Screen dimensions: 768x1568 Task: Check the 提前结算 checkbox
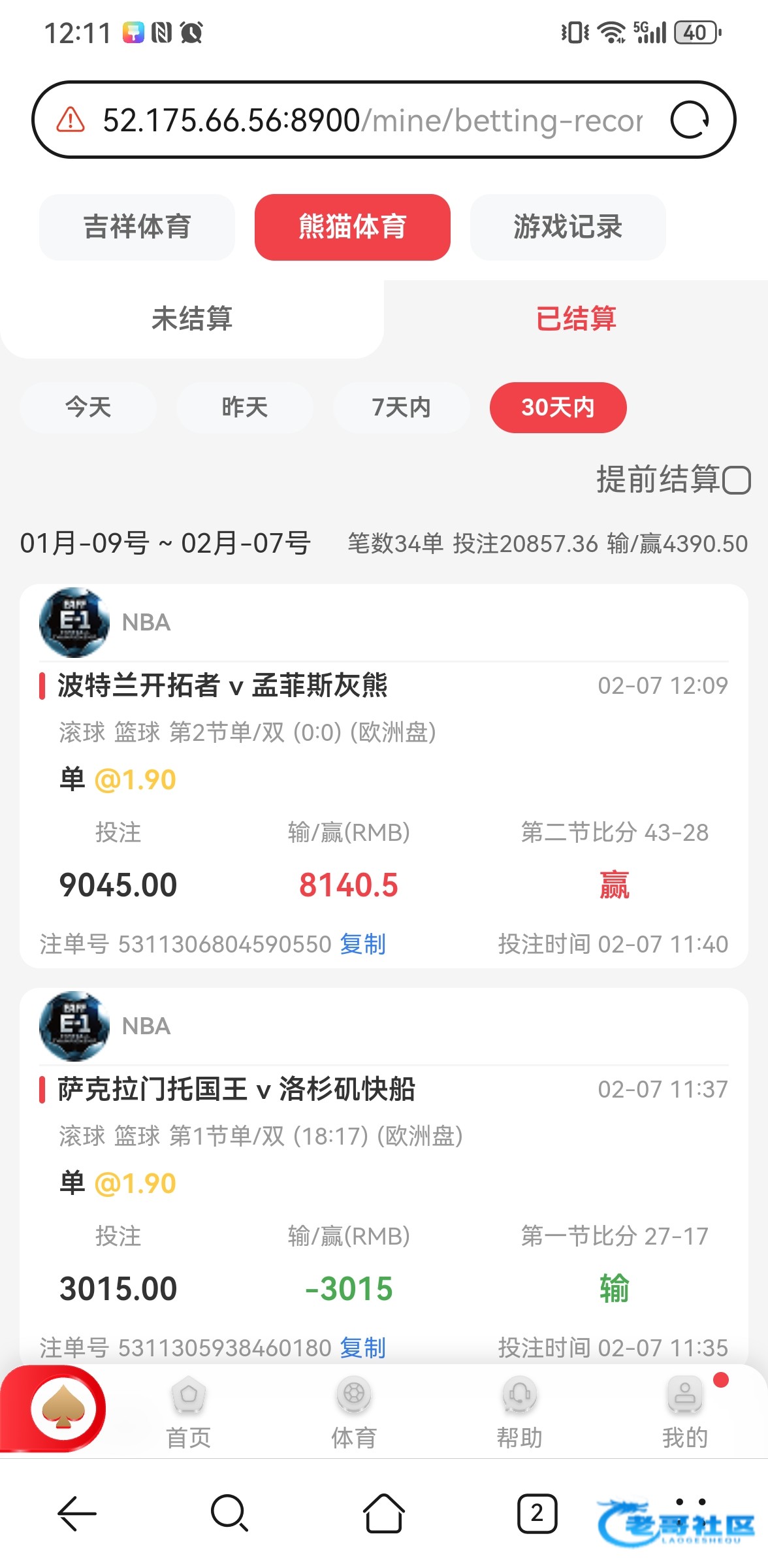737,480
